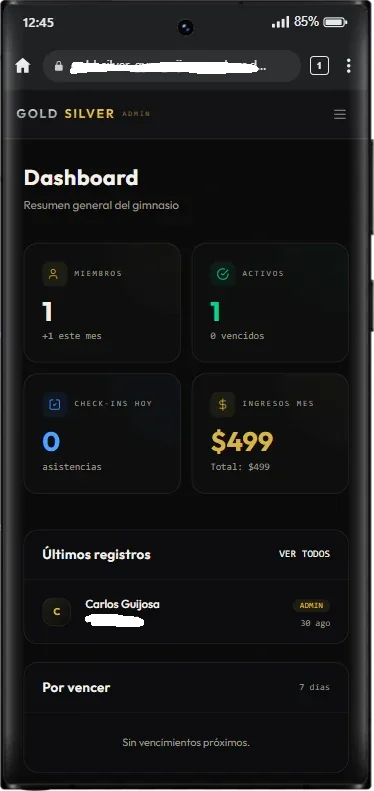Tap the browser address bar
This screenshot has height=791, width=374.
click(x=172, y=66)
